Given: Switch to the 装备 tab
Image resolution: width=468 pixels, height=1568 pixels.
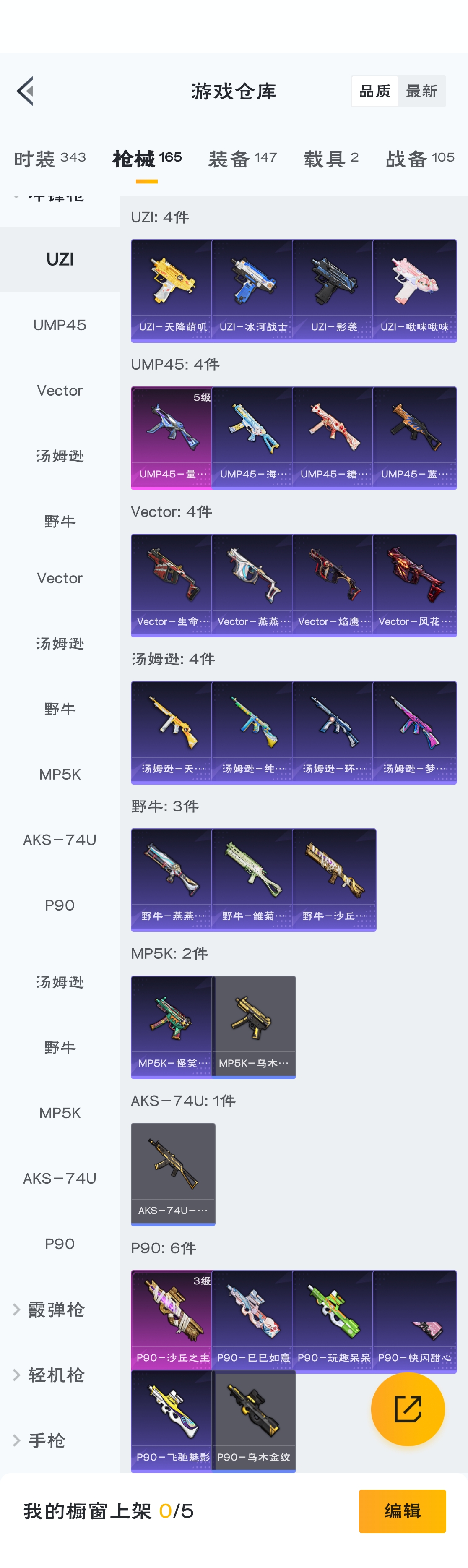Looking at the screenshot, I should [242, 159].
